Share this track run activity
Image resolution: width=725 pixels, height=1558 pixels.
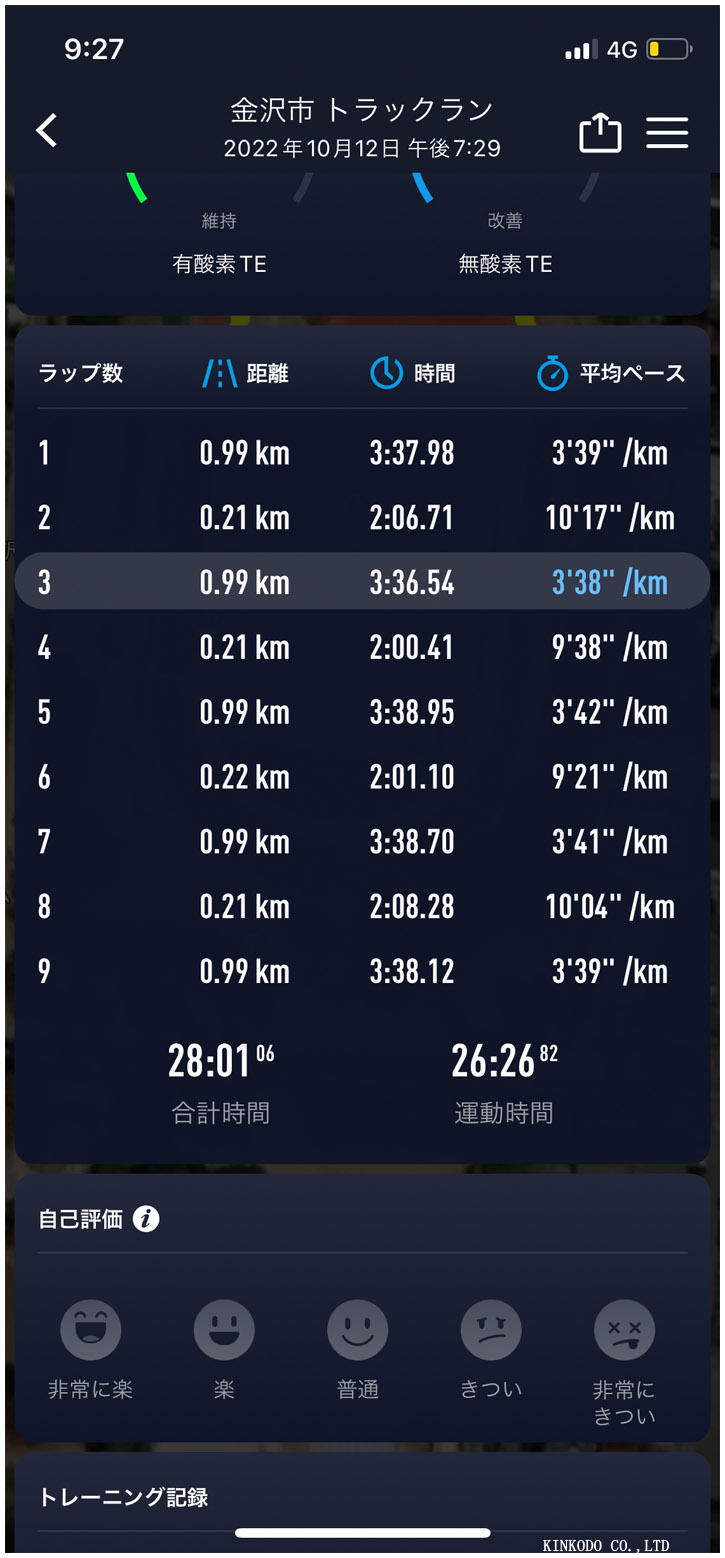(x=600, y=133)
